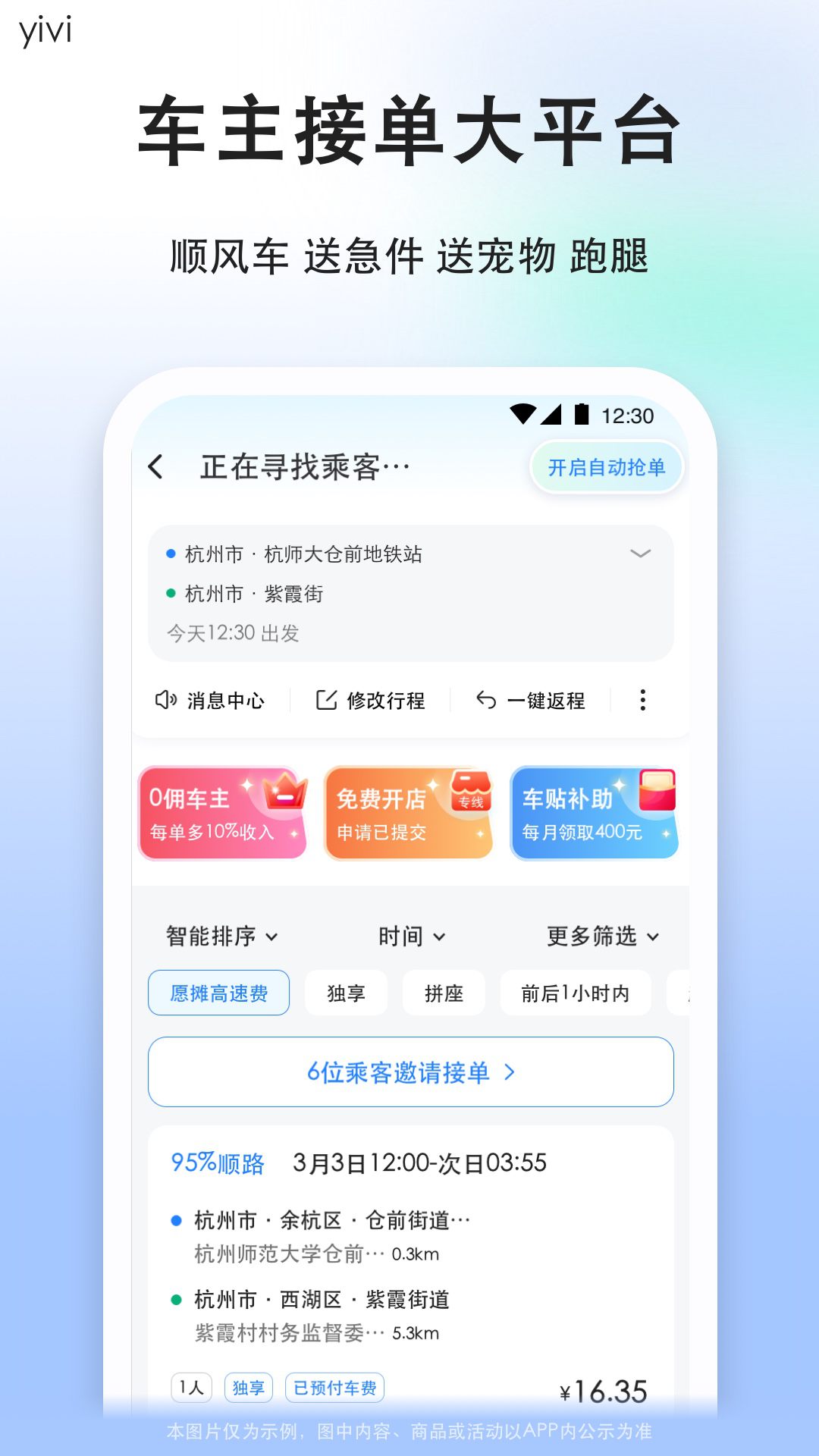Enable the 独享 filter option
Image resolution: width=819 pixels, height=1456 pixels.
(346, 992)
